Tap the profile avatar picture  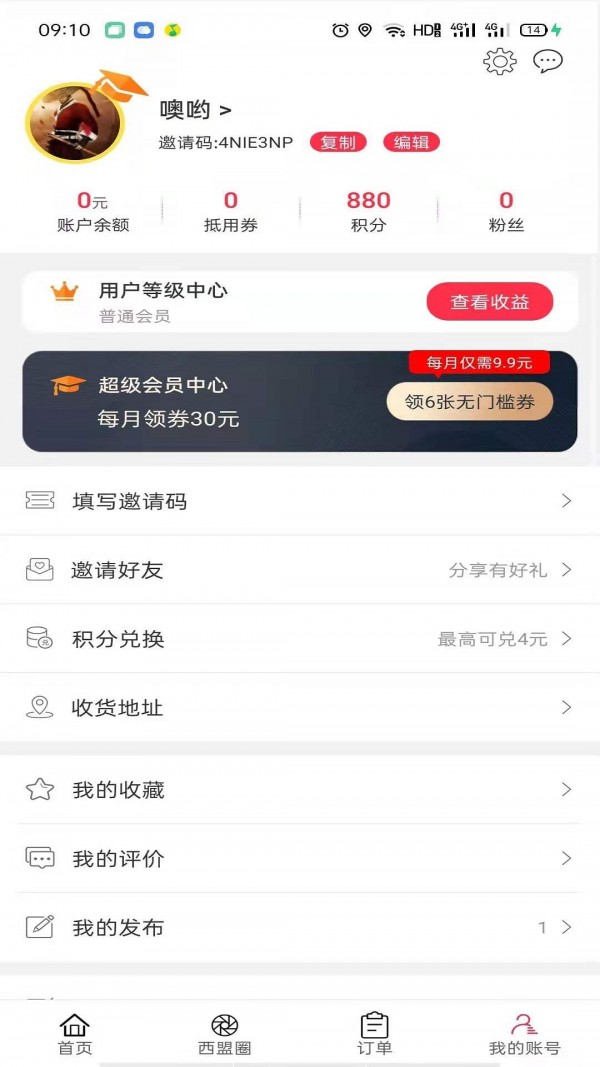click(x=74, y=122)
